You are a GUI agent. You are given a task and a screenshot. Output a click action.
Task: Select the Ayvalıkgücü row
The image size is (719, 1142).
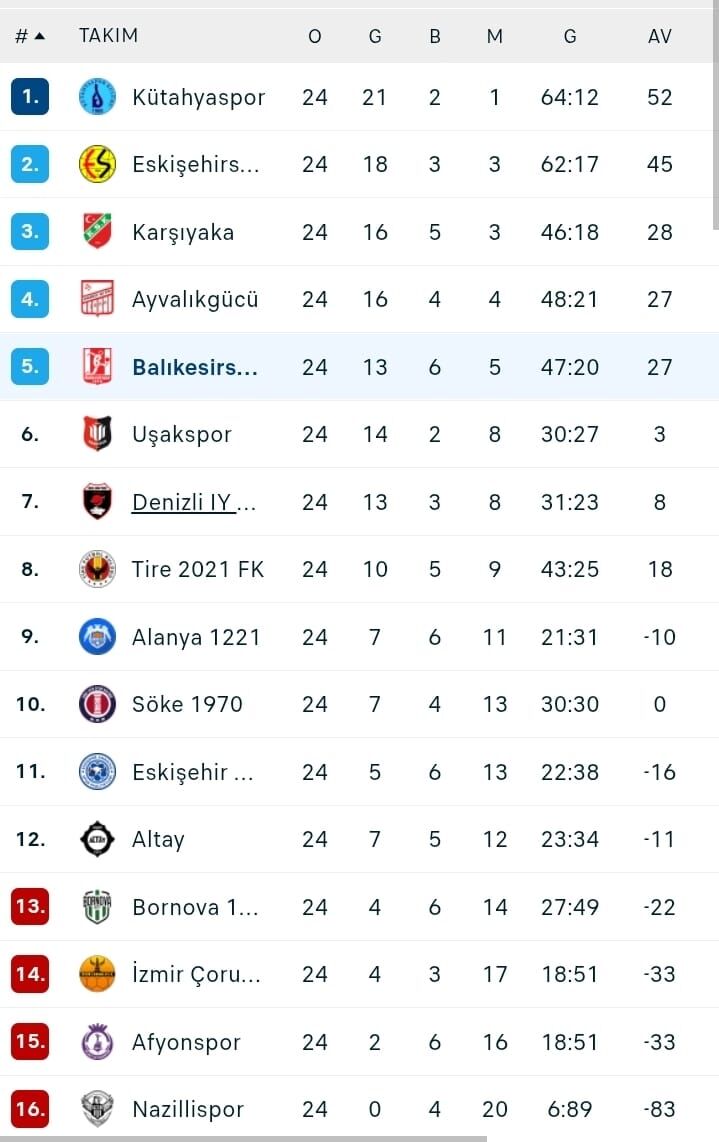(x=195, y=299)
